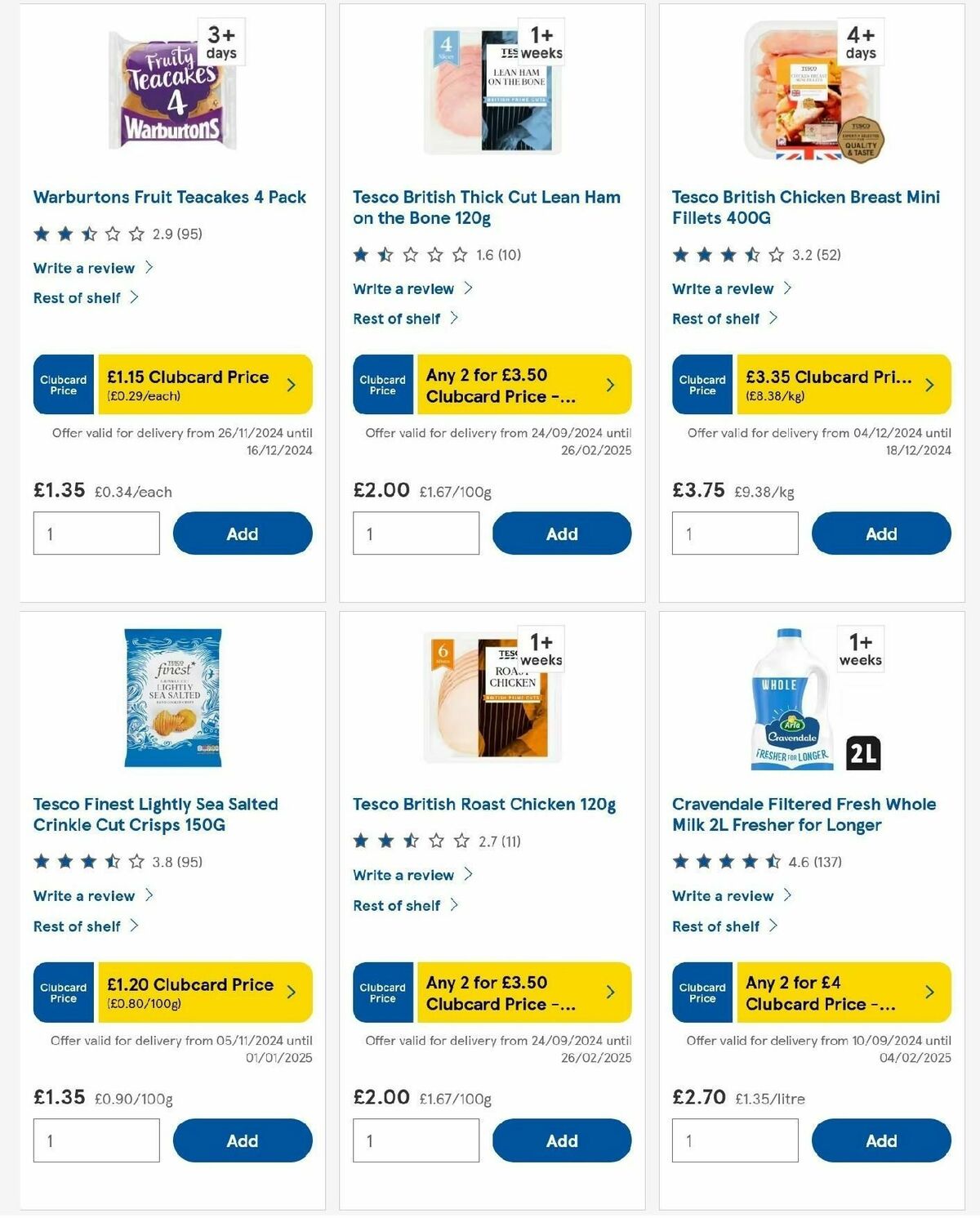The image size is (980, 1218).
Task: Click the Clubcard Price icon on crinkle cut crisps offer
Action: click(x=63, y=992)
